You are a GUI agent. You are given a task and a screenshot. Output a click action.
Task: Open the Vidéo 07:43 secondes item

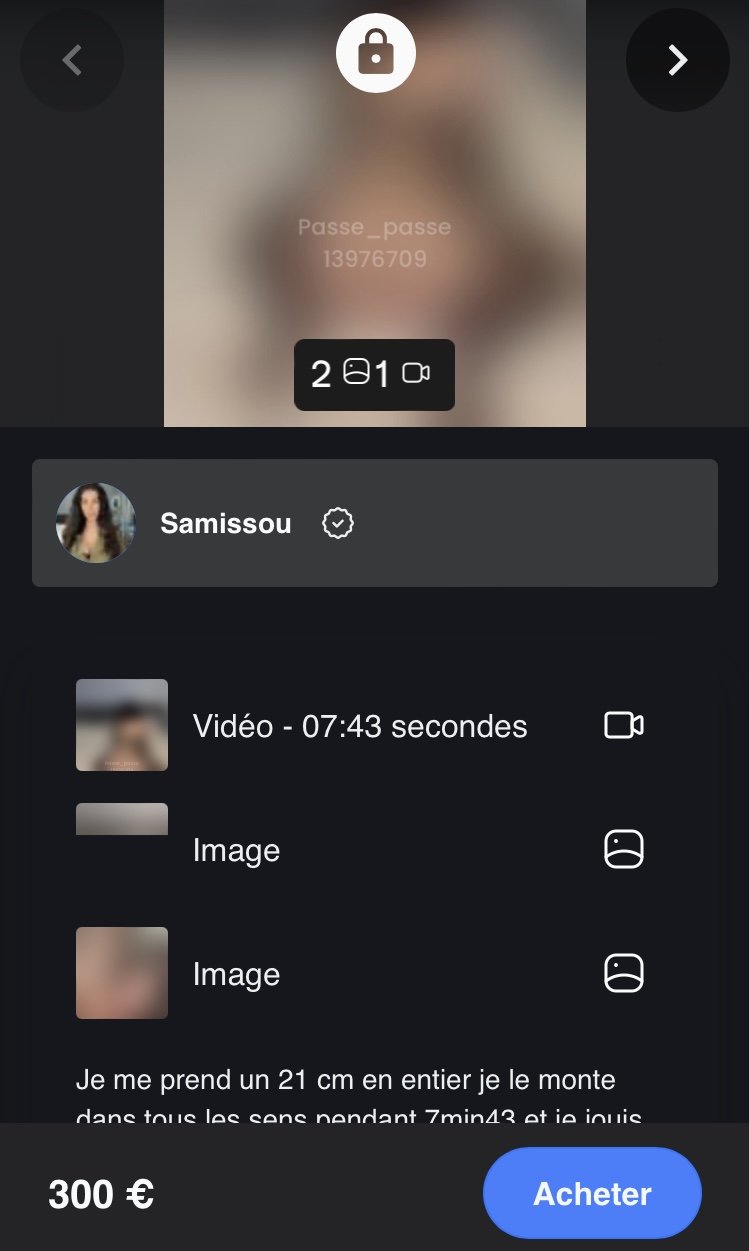(x=359, y=726)
